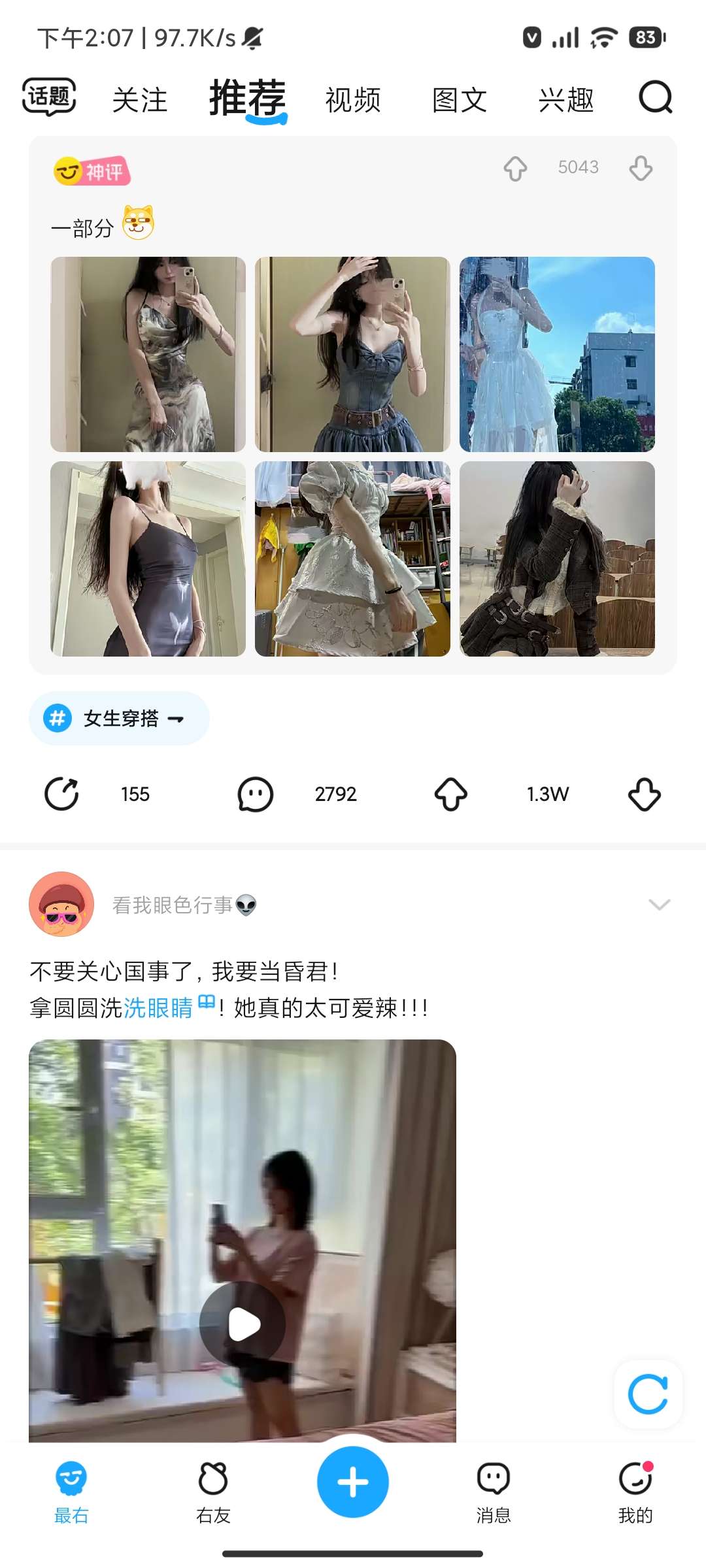Open the 女生穿搭 topic chip
Image resolution: width=706 pixels, height=1568 pixels.
tap(119, 719)
